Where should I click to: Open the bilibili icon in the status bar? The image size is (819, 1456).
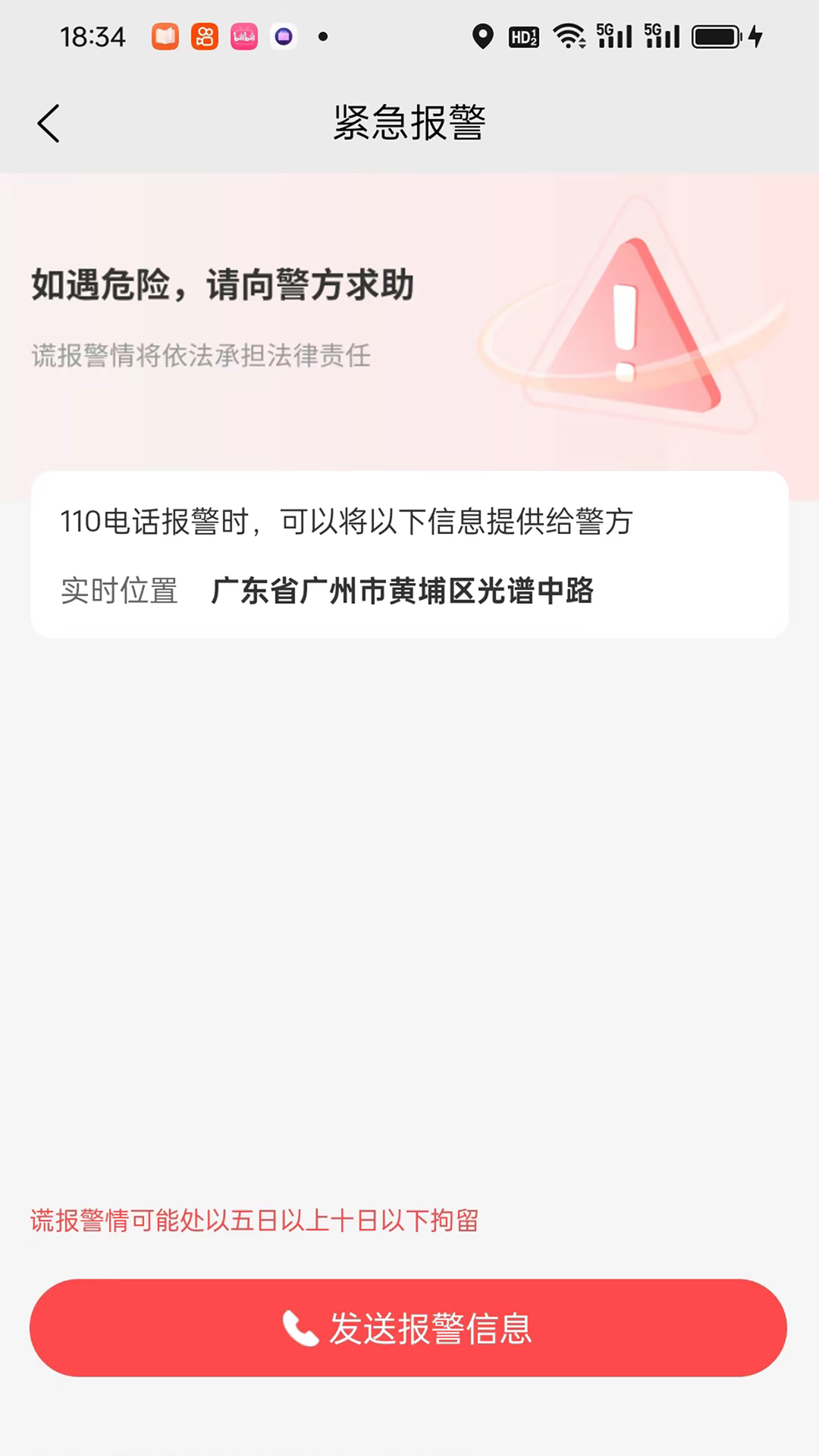(x=243, y=36)
